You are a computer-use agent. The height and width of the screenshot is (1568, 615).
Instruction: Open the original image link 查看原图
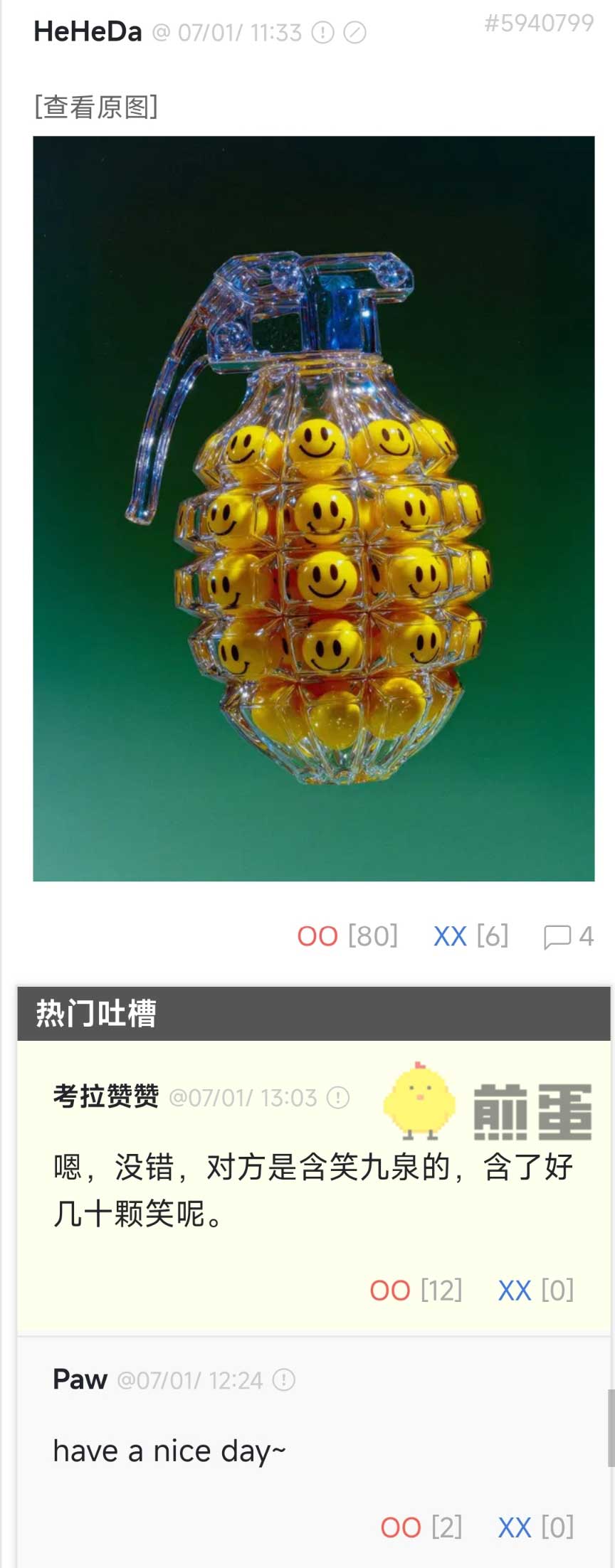click(96, 107)
